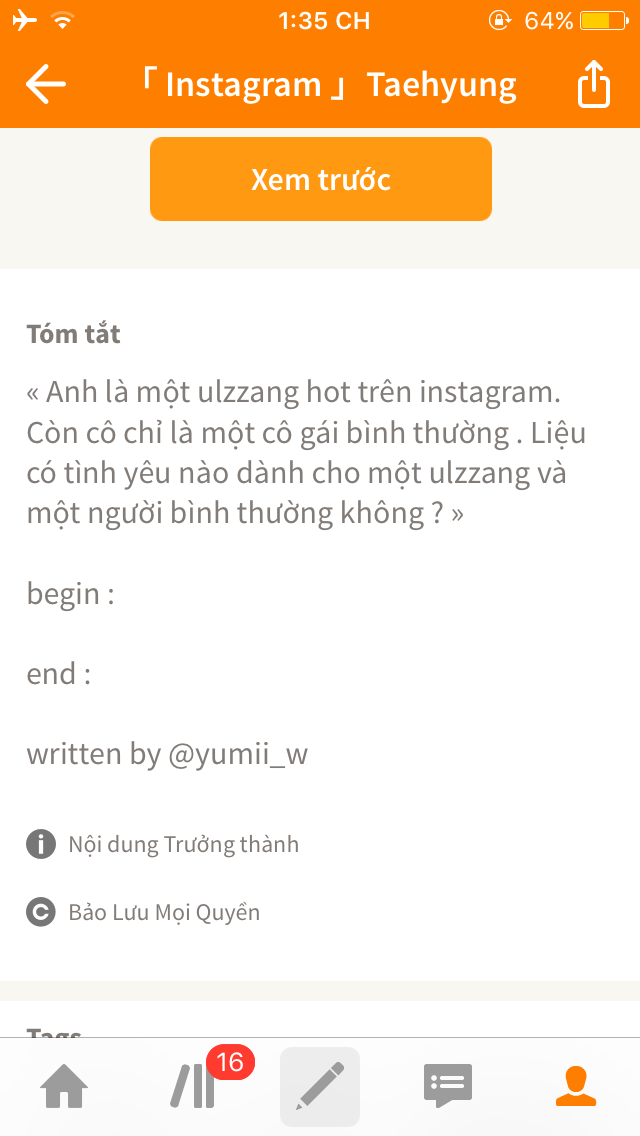
Task: Select the pencil Write tab
Action: [x=320, y=1087]
